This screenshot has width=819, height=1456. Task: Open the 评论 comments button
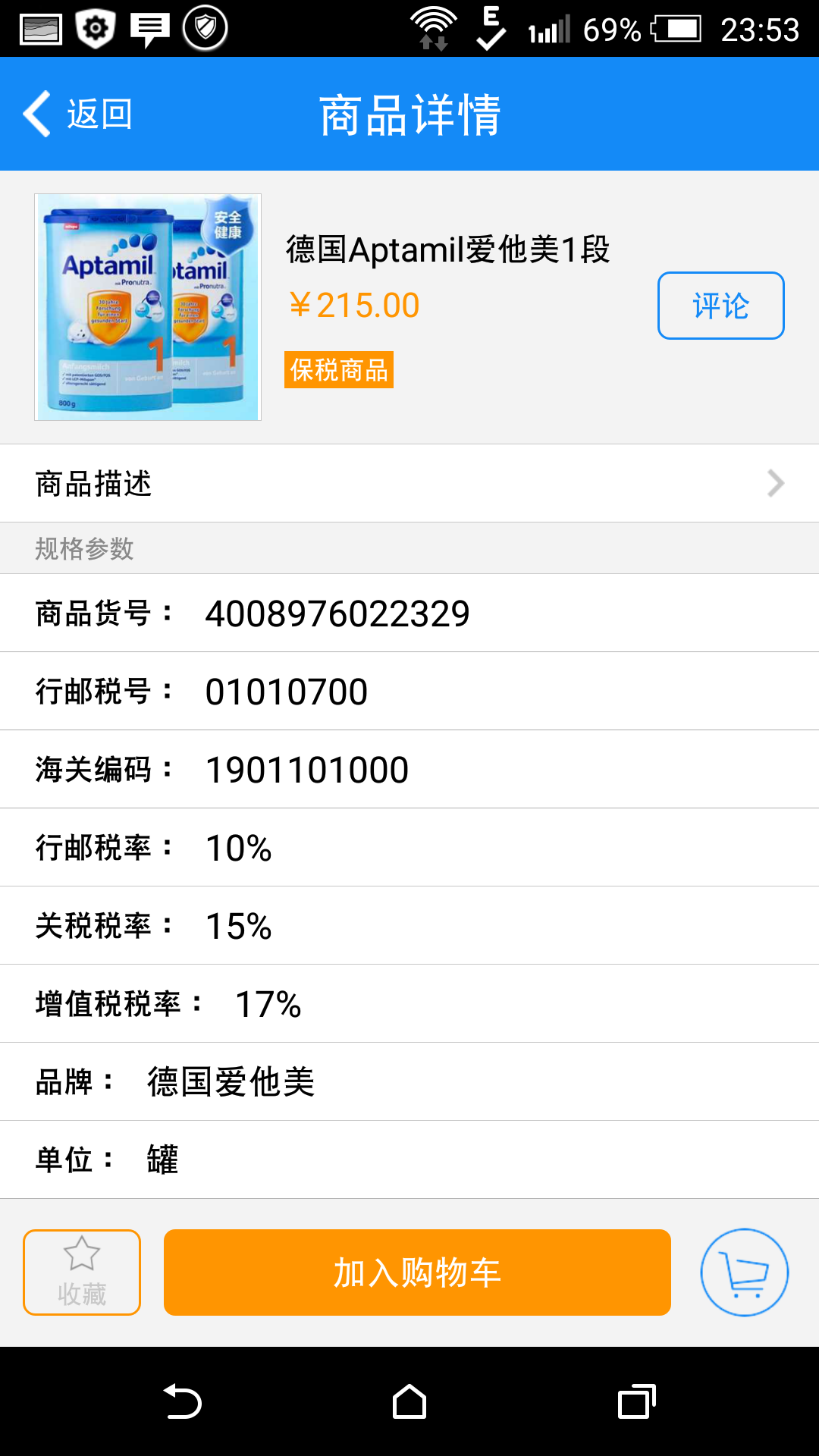[x=720, y=306]
